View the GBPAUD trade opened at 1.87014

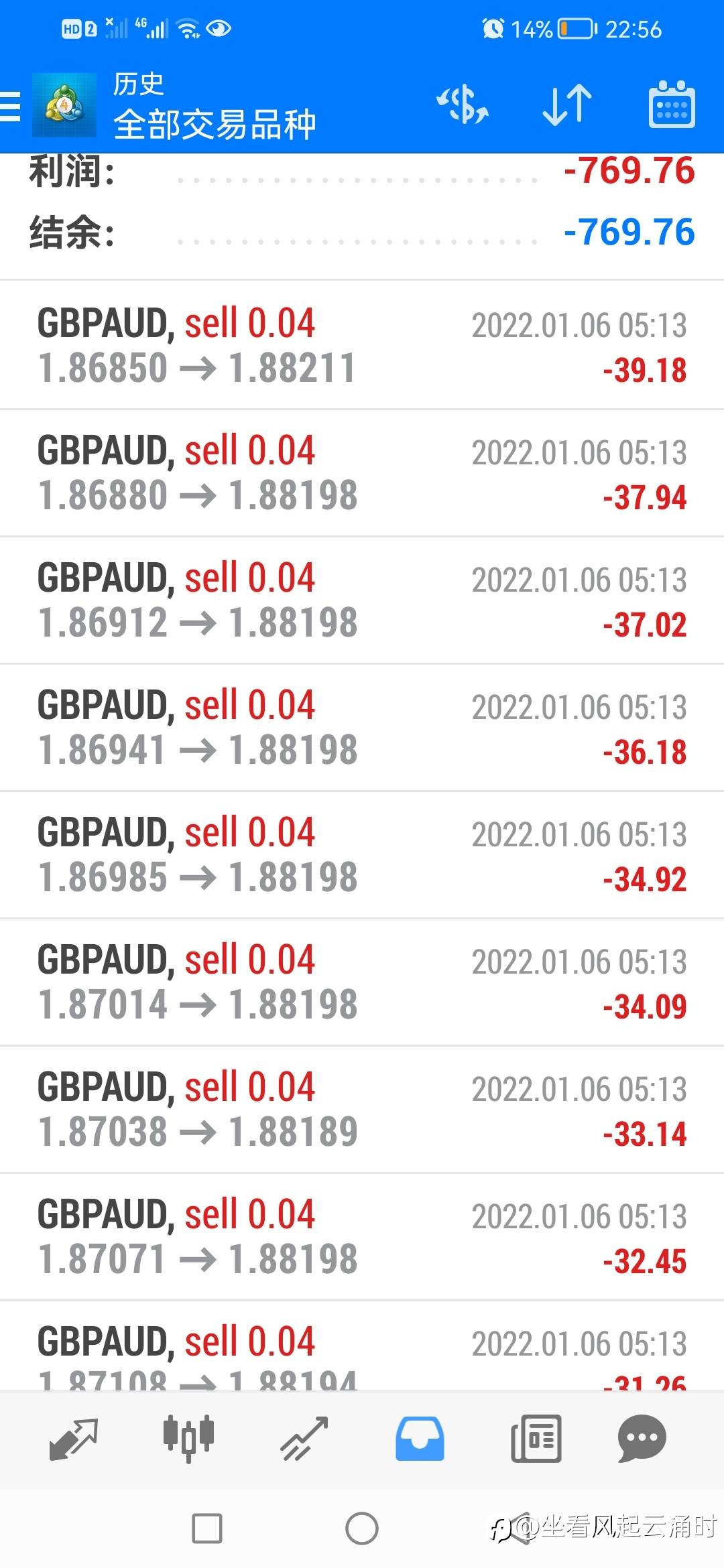(362, 982)
